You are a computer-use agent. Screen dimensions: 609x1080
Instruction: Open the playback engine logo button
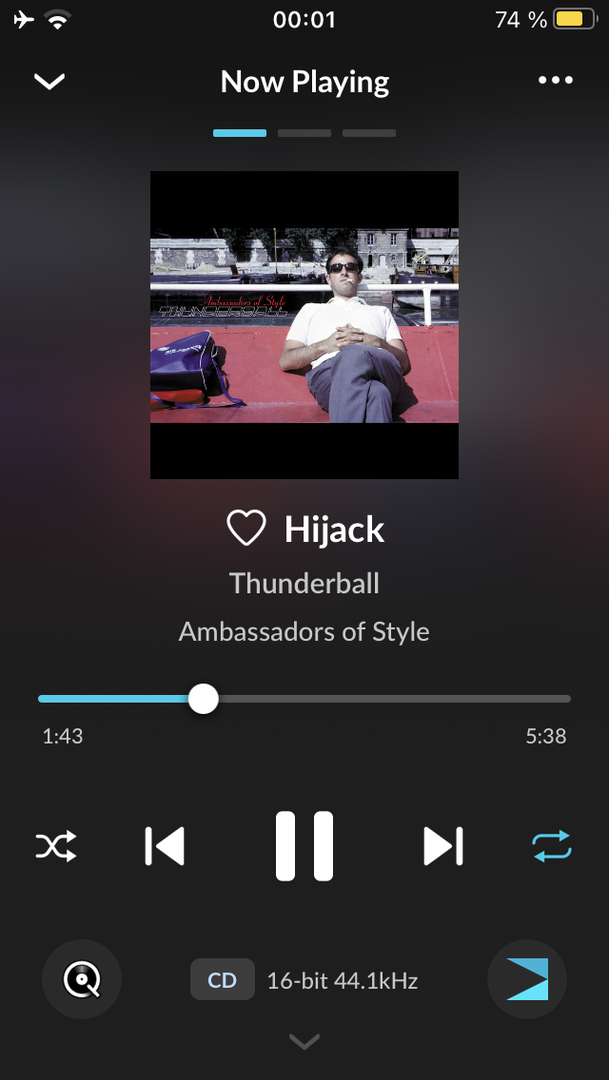pyautogui.click(x=526, y=980)
